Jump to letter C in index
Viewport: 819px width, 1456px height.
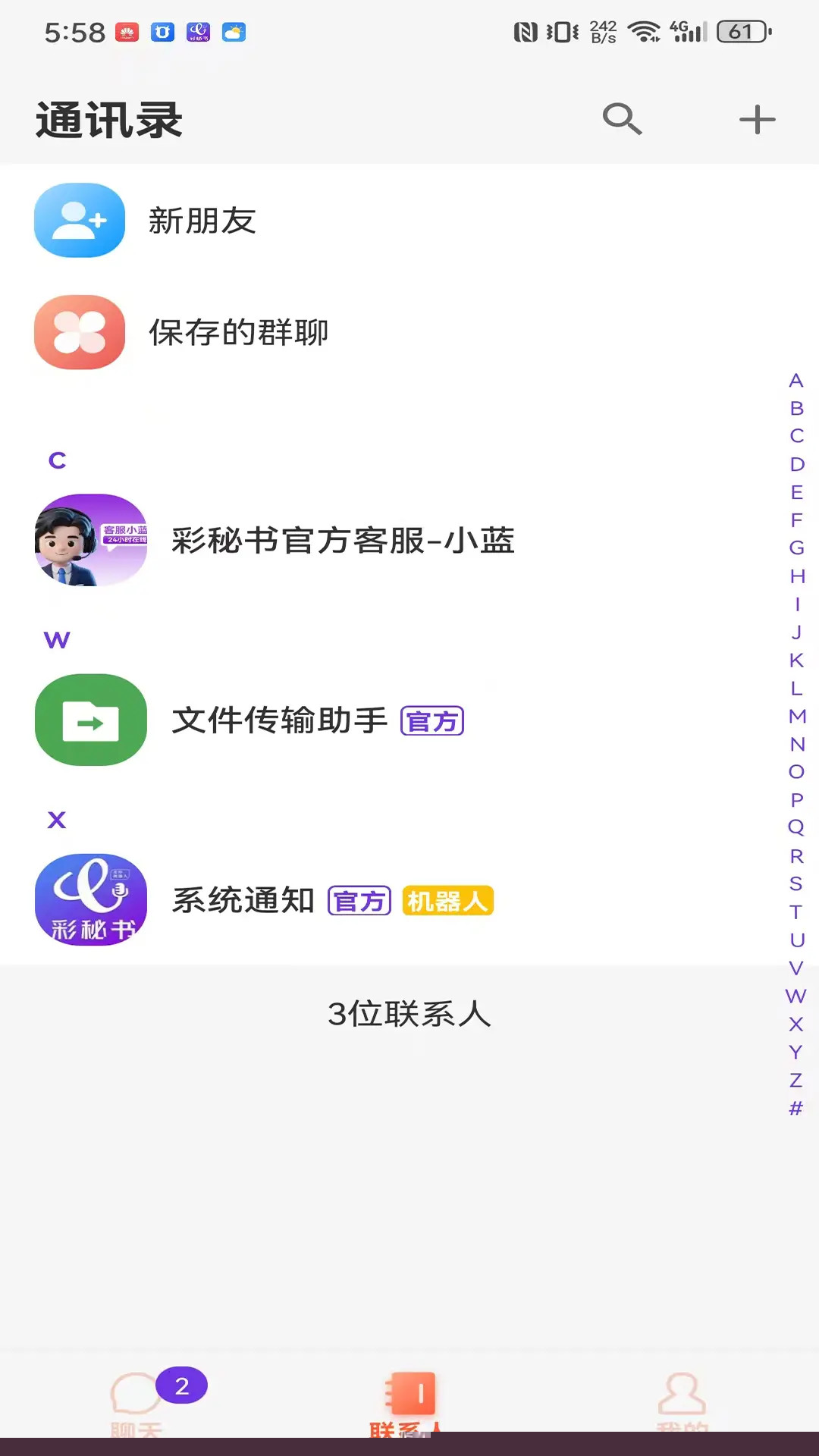796,436
